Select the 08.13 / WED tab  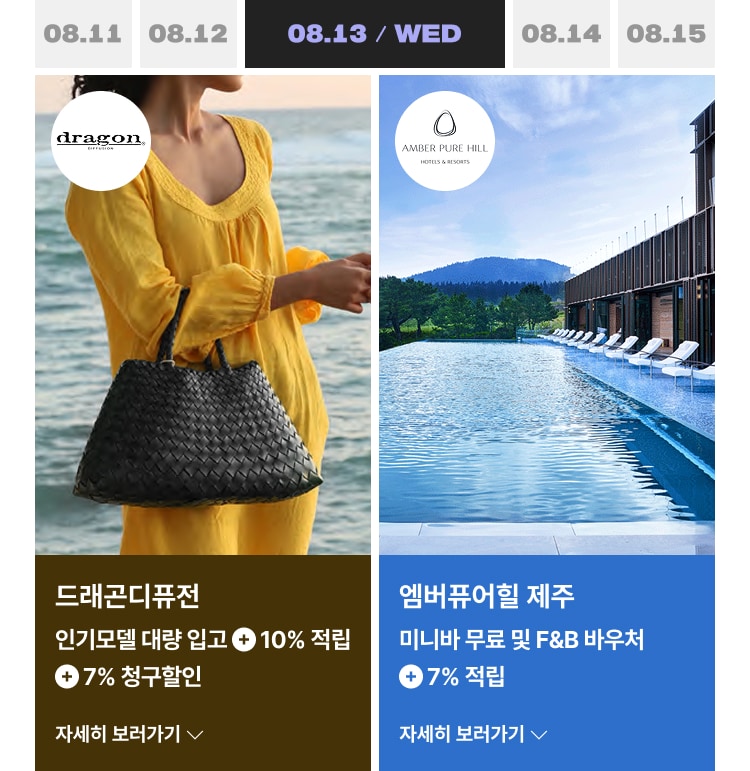(x=374, y=34)
